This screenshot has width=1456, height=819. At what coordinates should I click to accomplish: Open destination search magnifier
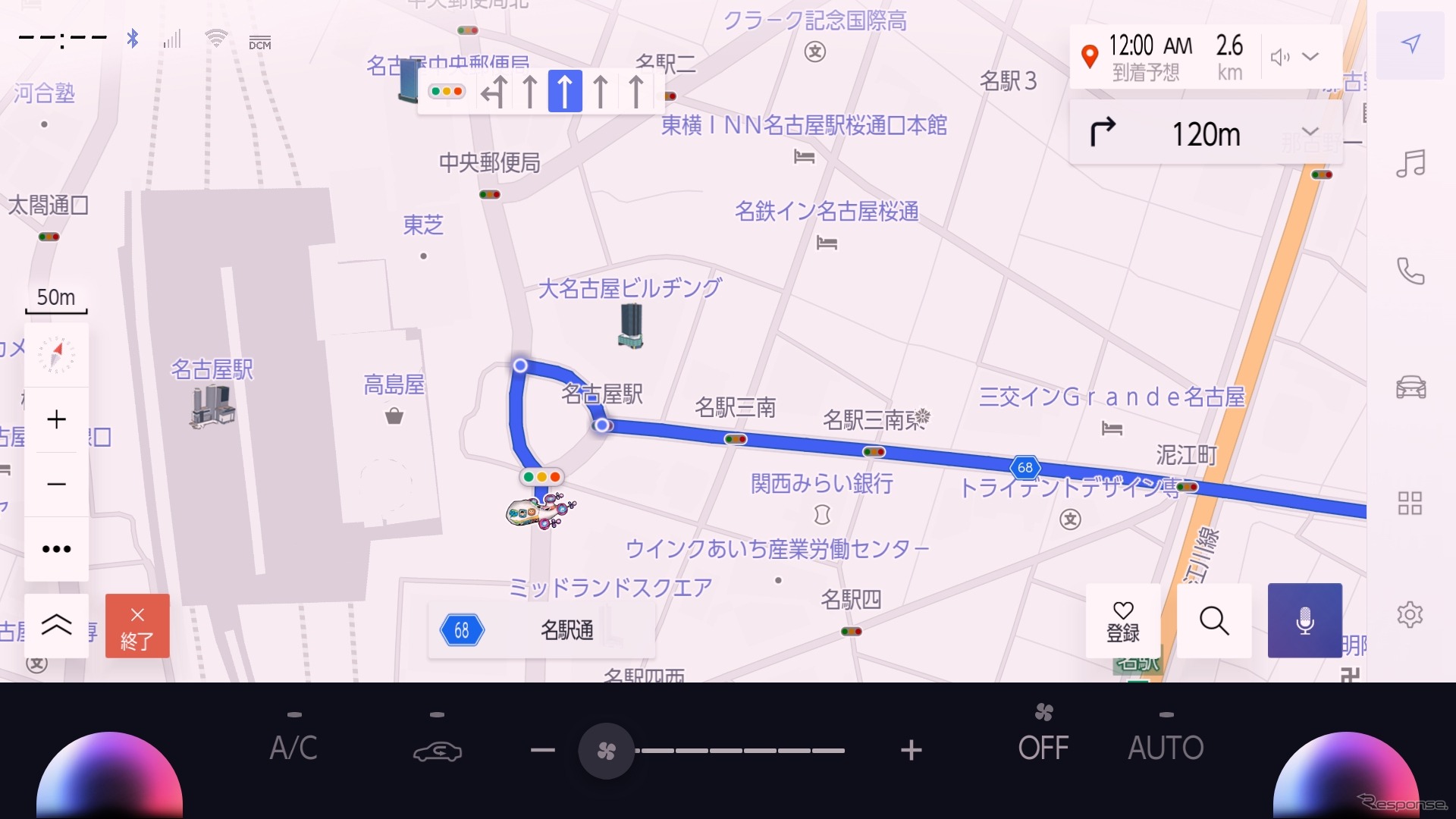(x=1214, y=621)
